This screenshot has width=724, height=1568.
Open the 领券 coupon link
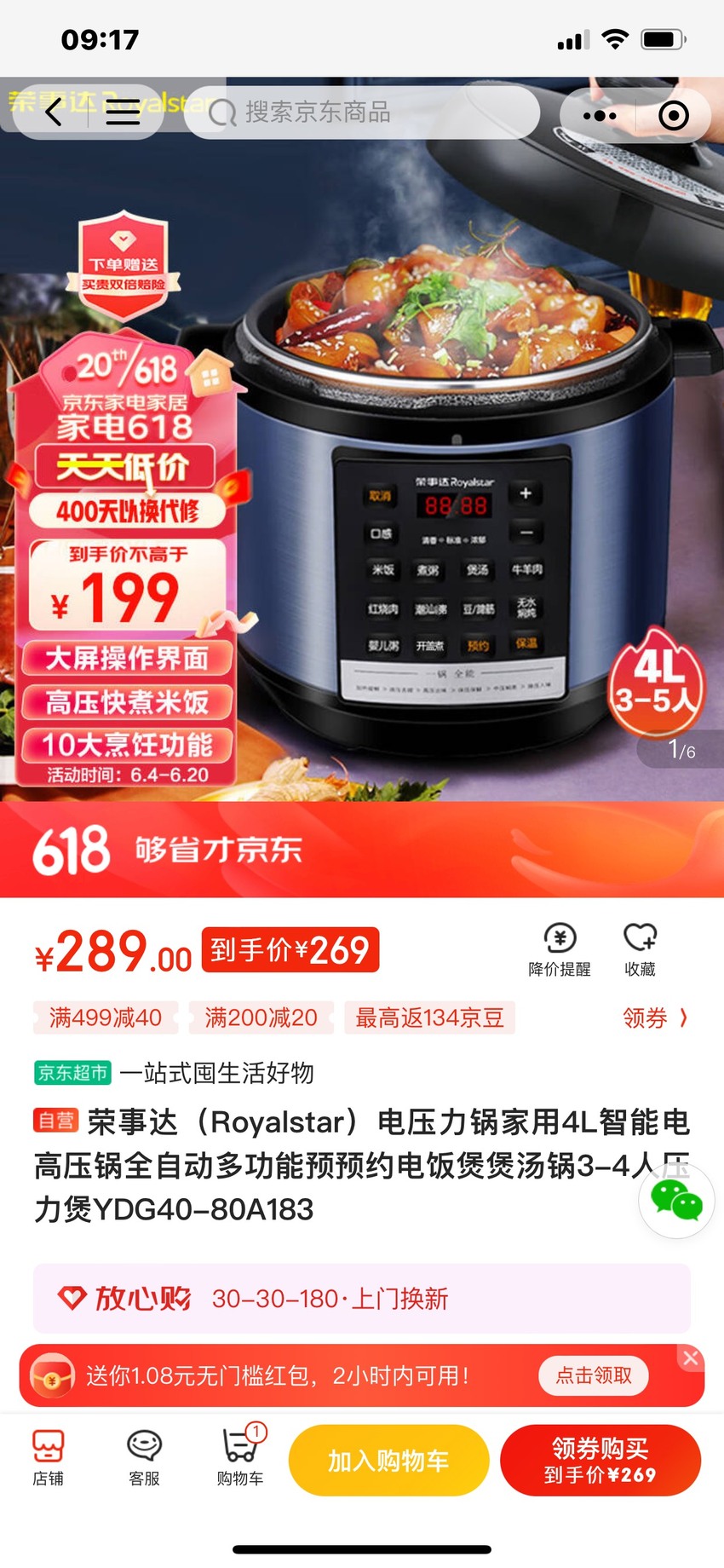coord(655,1017)
